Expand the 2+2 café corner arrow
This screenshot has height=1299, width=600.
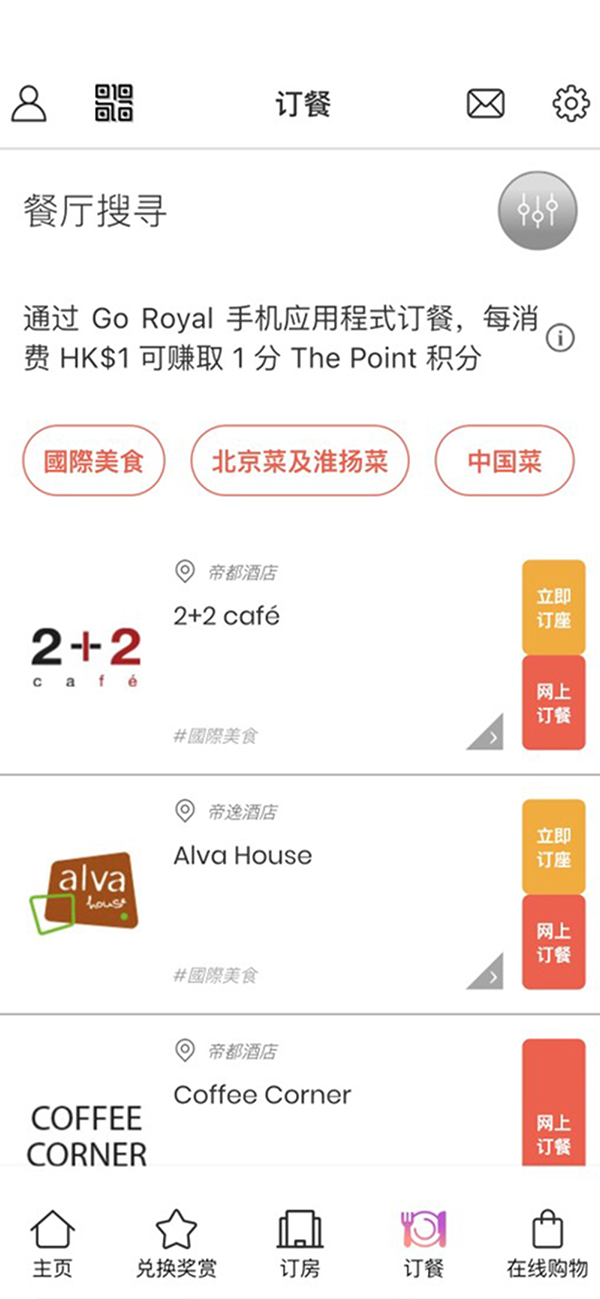pos(489,735)
